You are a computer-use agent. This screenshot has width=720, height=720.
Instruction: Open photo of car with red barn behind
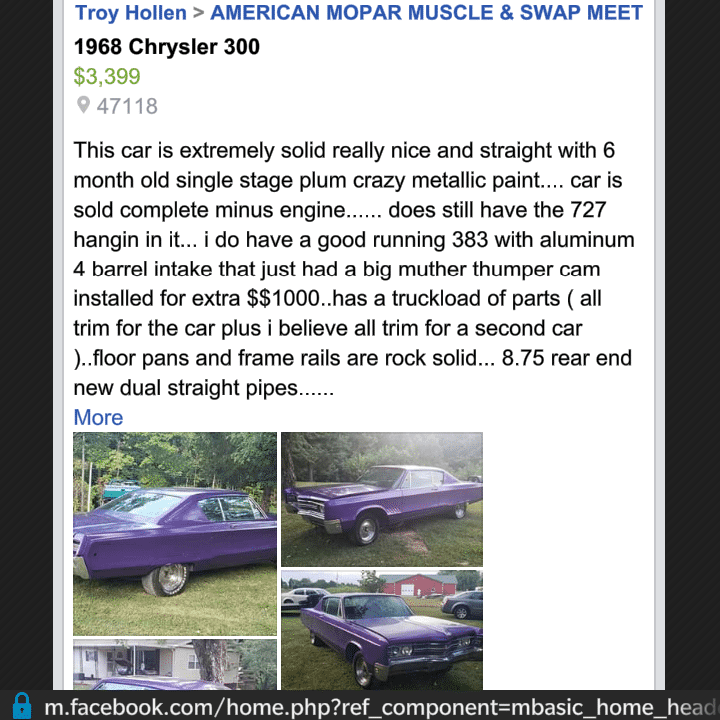click(381, 629)
